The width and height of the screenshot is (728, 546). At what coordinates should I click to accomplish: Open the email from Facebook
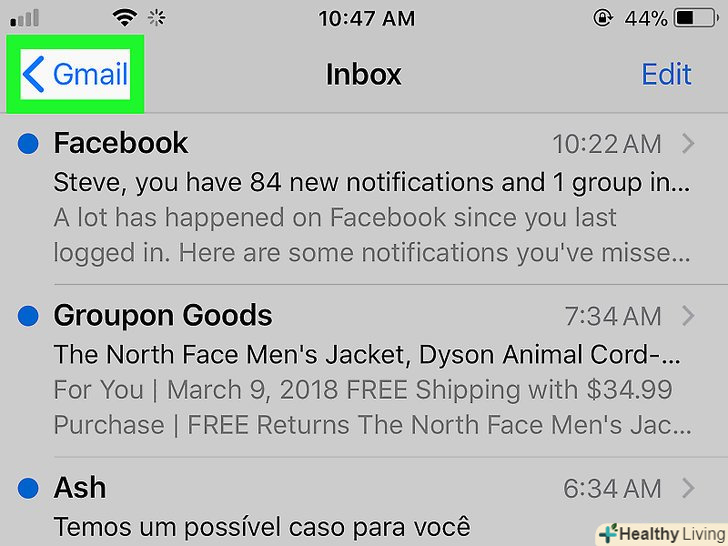[x=370, y=196]
